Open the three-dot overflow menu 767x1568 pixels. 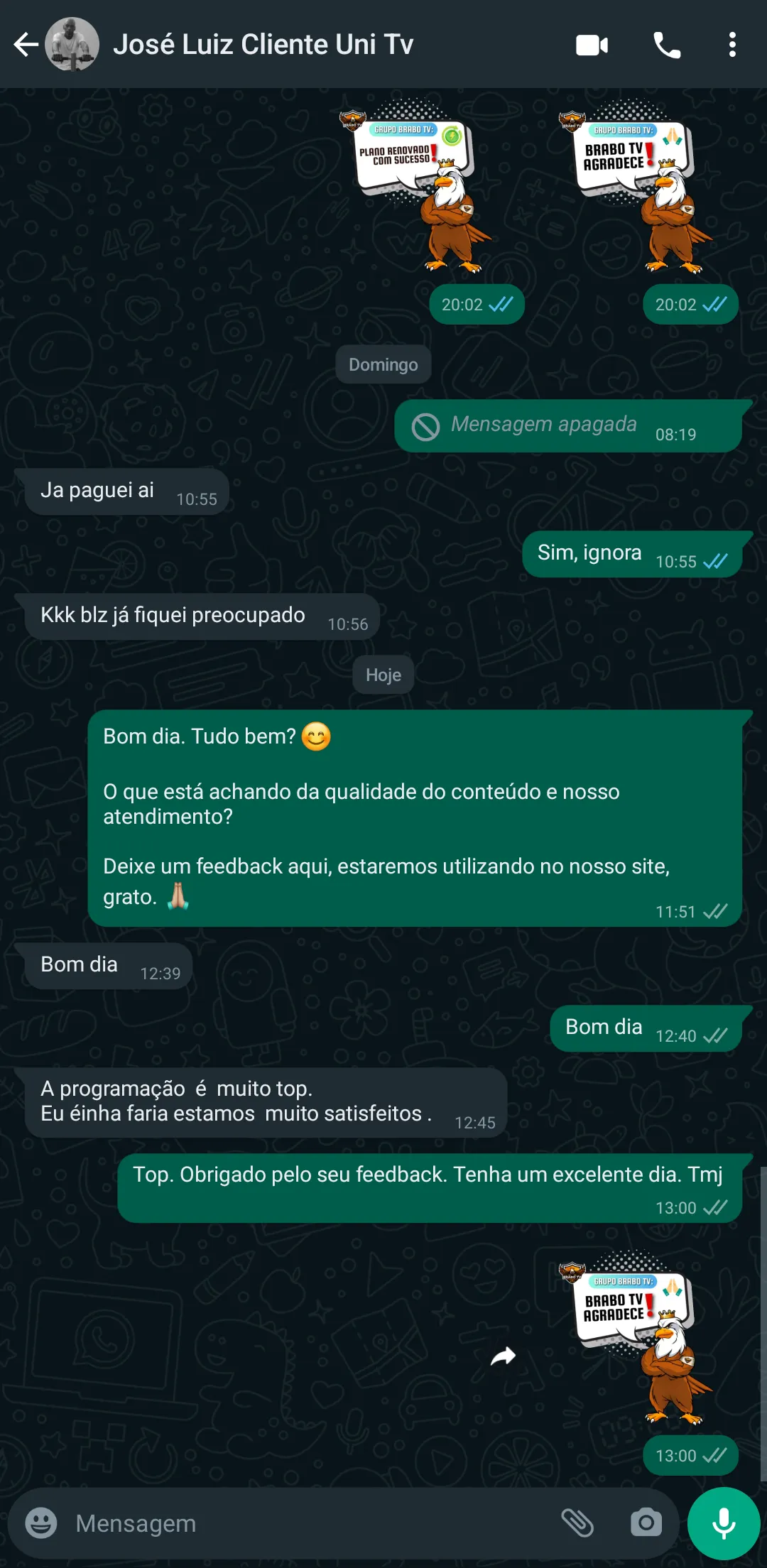pyautogui.click(x=733, y=44)
